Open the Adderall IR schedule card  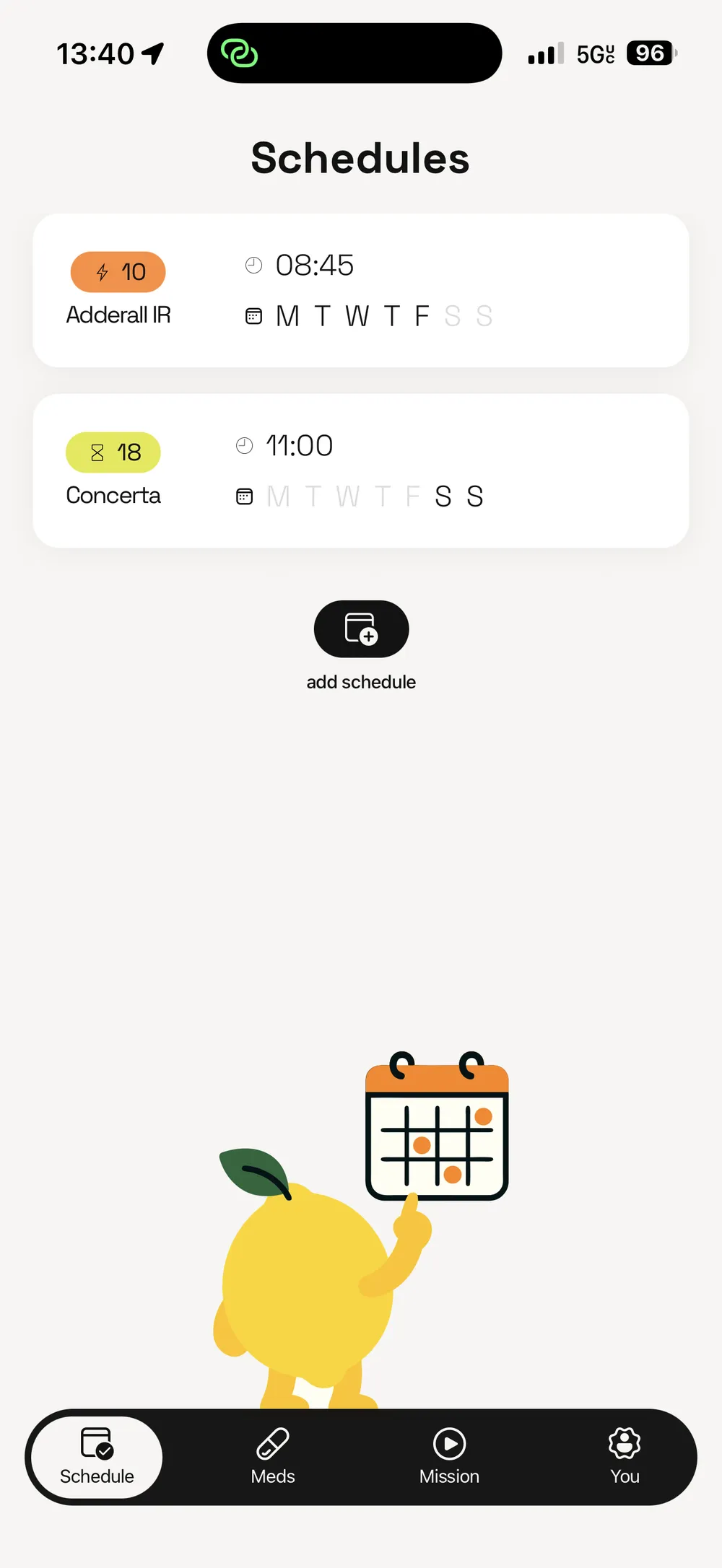361,290
